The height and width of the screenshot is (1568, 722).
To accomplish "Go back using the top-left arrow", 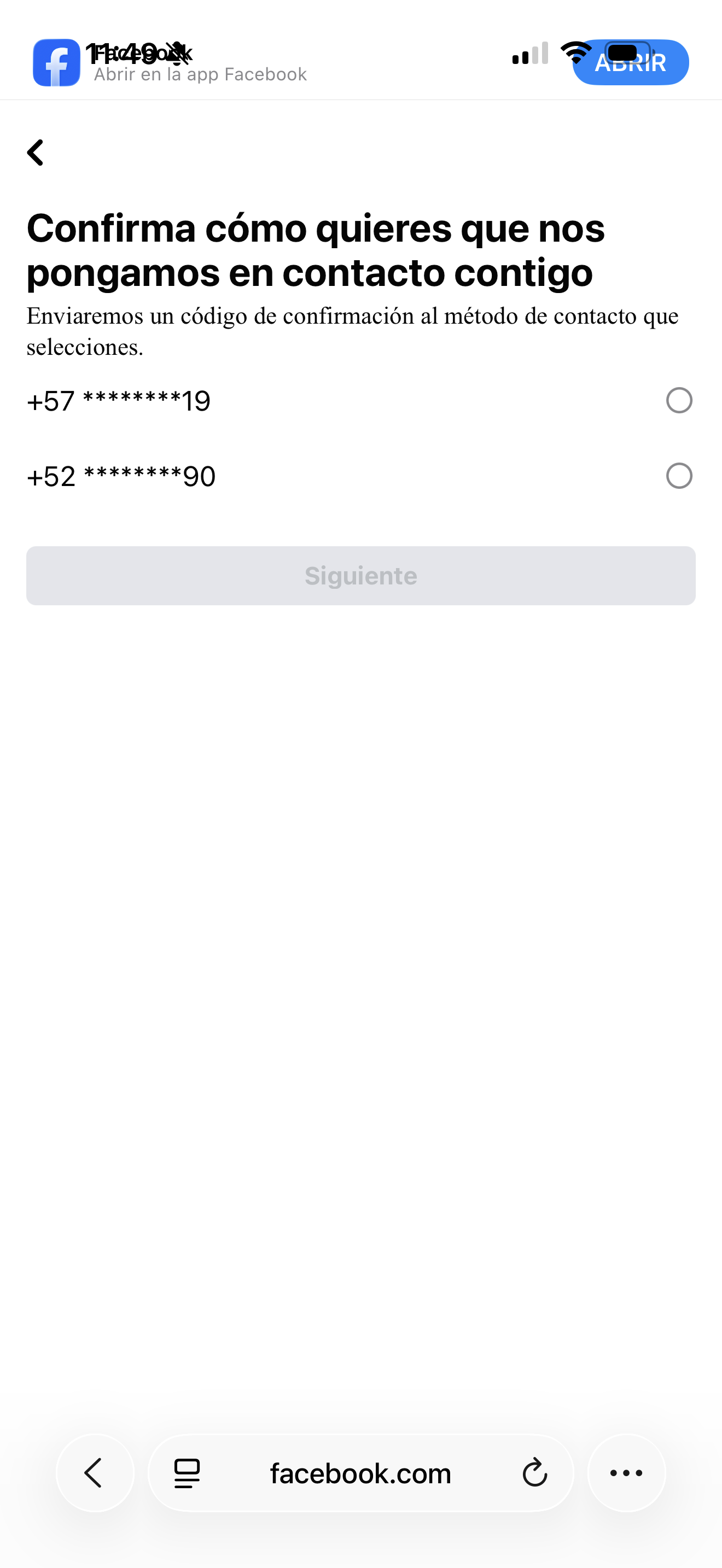I will click(x=36, y=153).
